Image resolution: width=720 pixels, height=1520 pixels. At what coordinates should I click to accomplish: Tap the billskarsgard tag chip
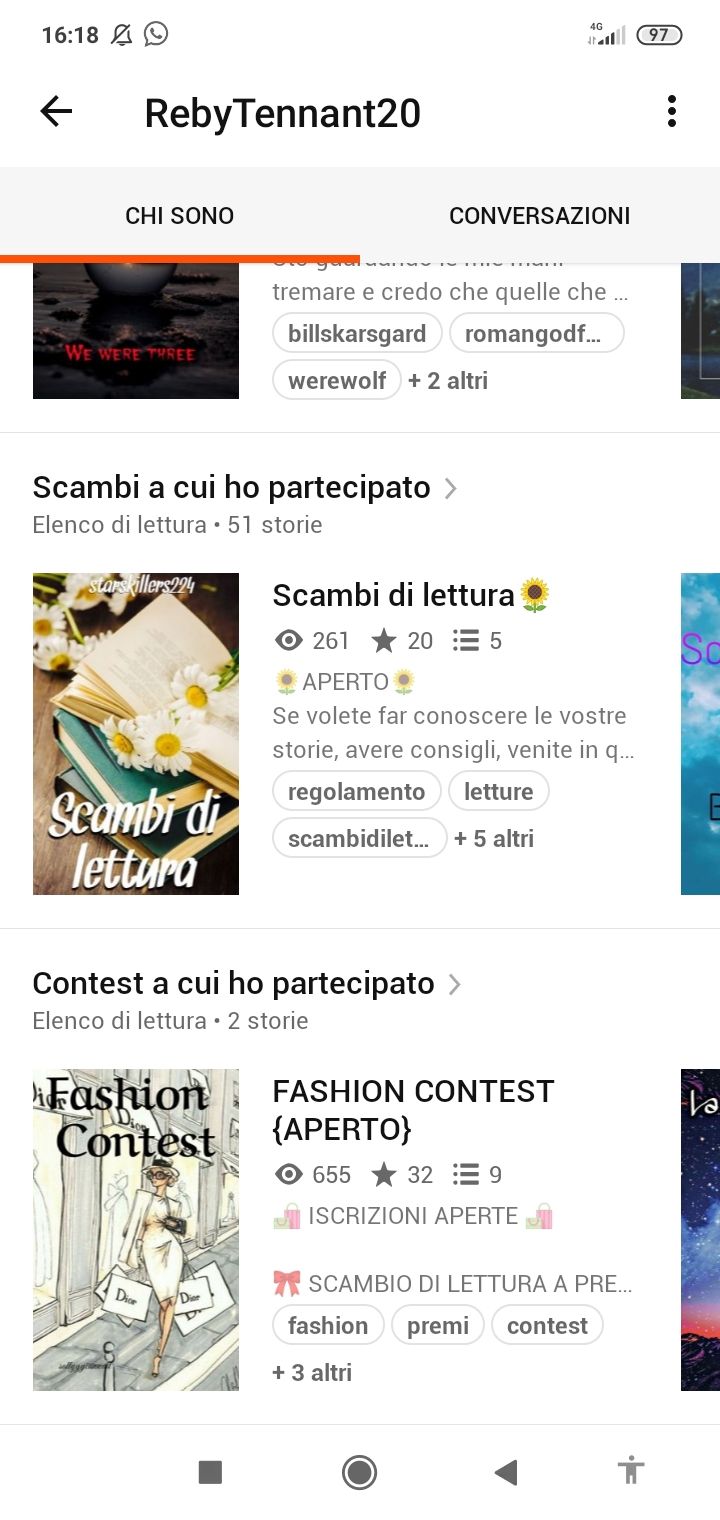coord(357,333)
